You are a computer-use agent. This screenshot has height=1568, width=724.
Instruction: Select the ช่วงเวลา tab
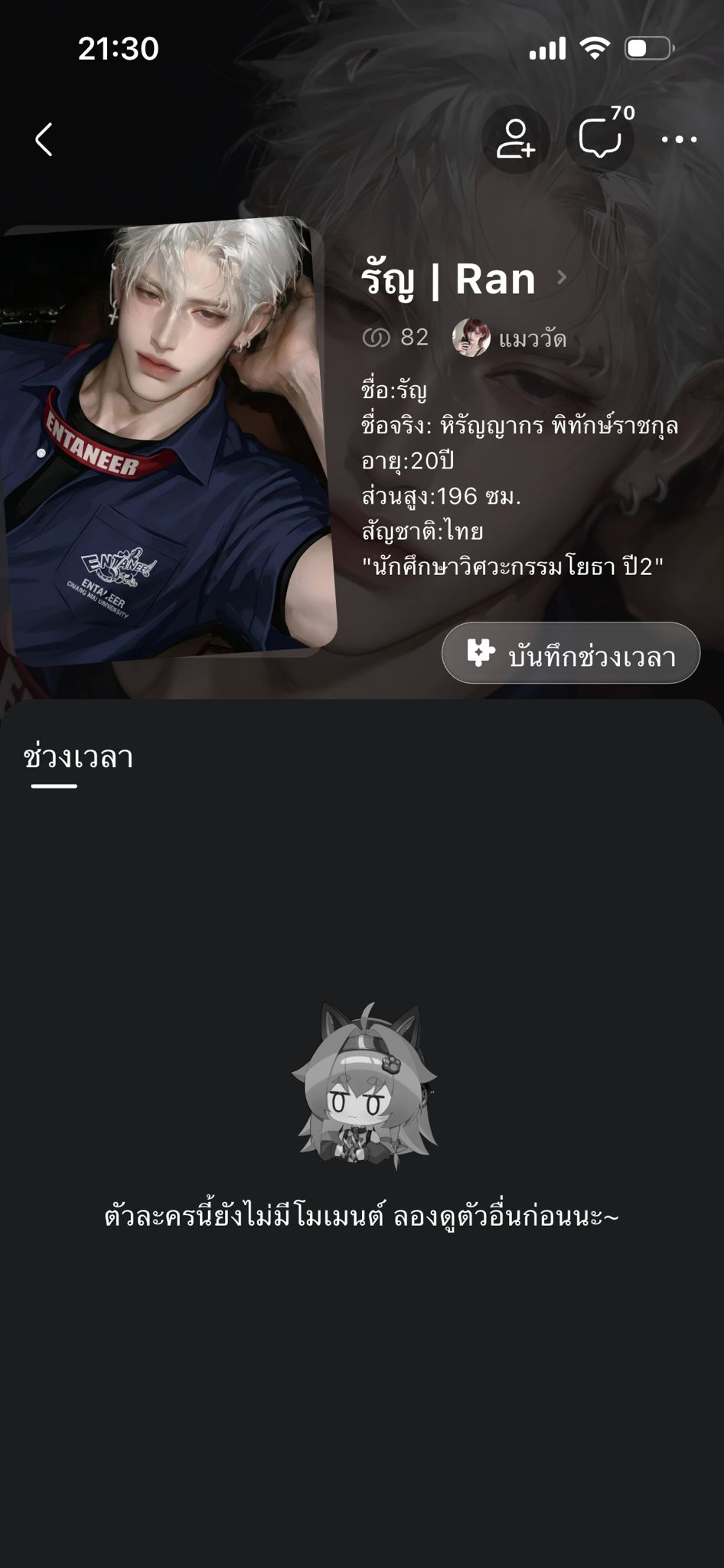tap(78, 758)
